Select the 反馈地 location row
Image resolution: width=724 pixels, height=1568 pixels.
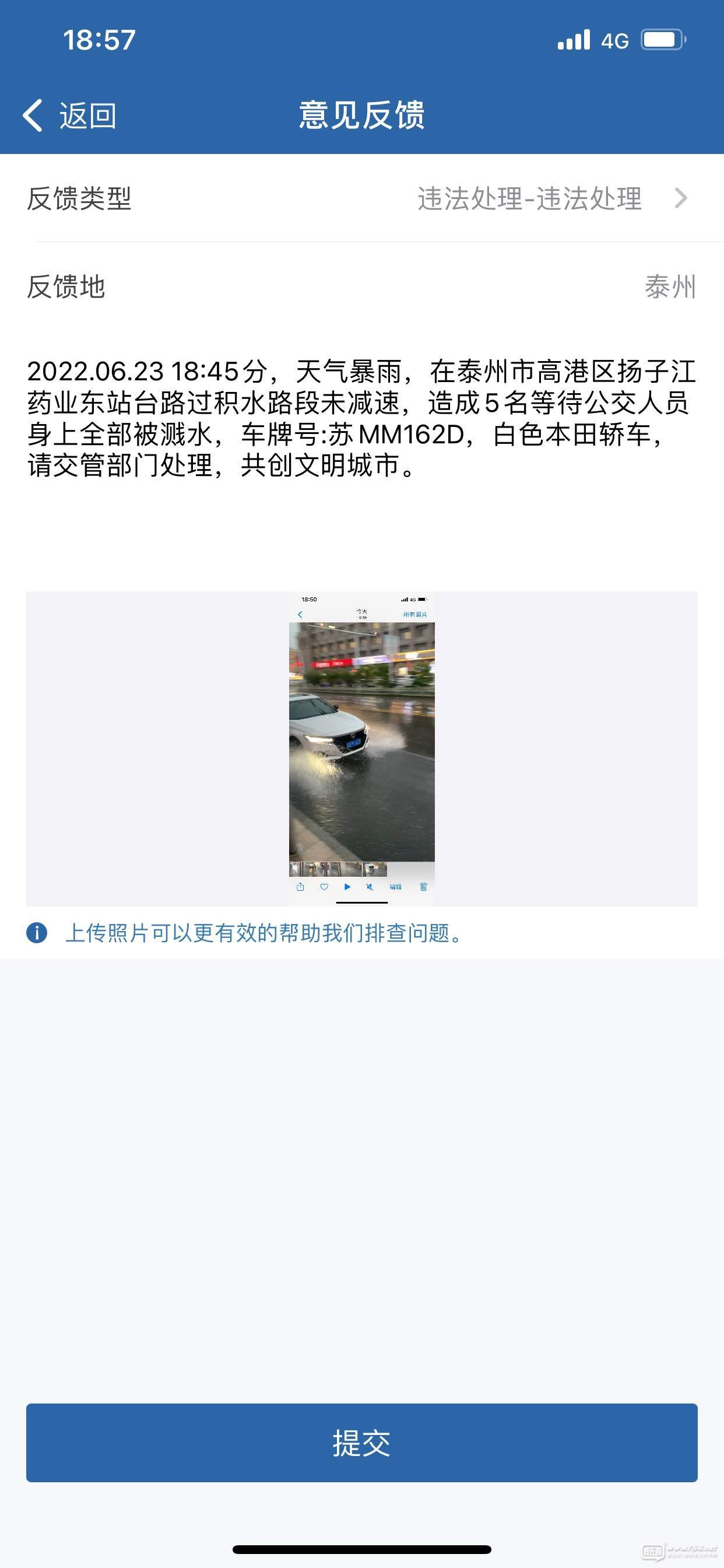361,286
